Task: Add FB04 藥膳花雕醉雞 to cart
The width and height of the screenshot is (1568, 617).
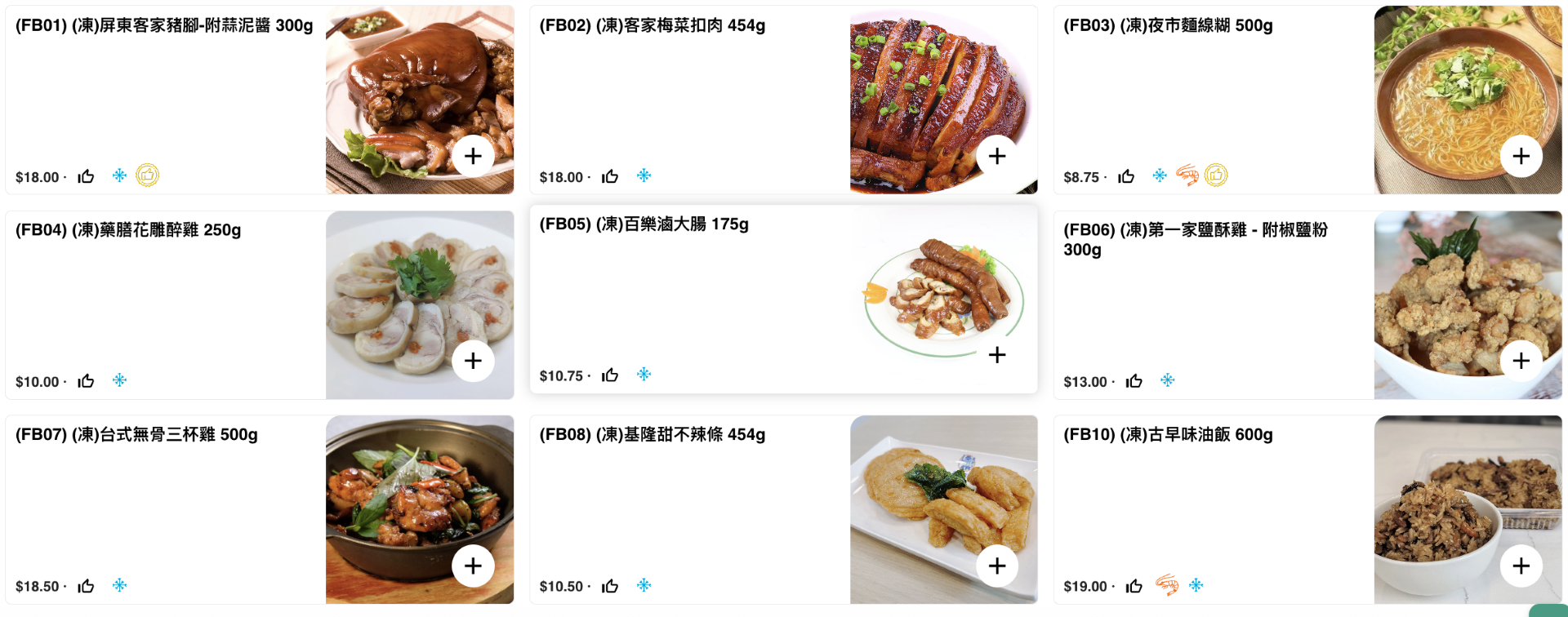Action: pyautogui.click(x=473, y=361)
